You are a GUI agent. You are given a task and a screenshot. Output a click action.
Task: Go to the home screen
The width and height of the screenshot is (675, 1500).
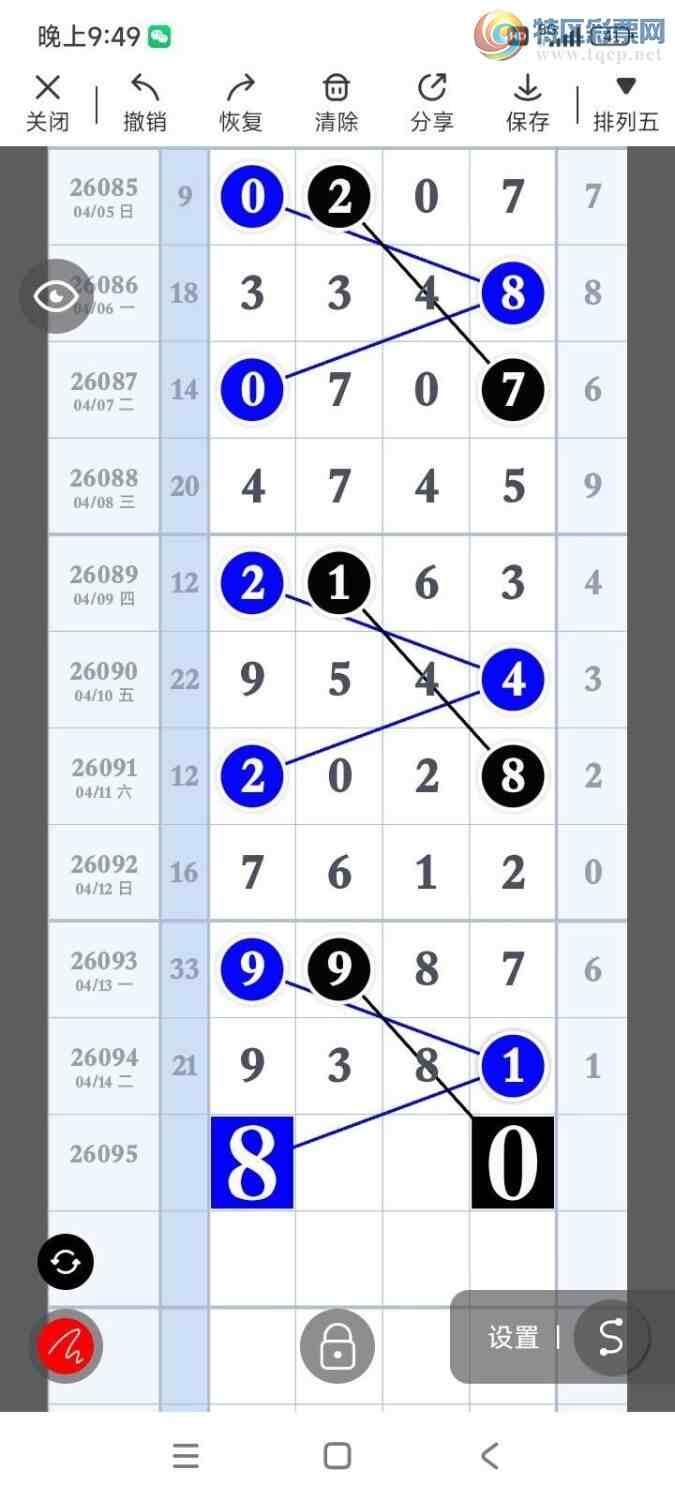pyautogui.click(x=337, y=1455)
